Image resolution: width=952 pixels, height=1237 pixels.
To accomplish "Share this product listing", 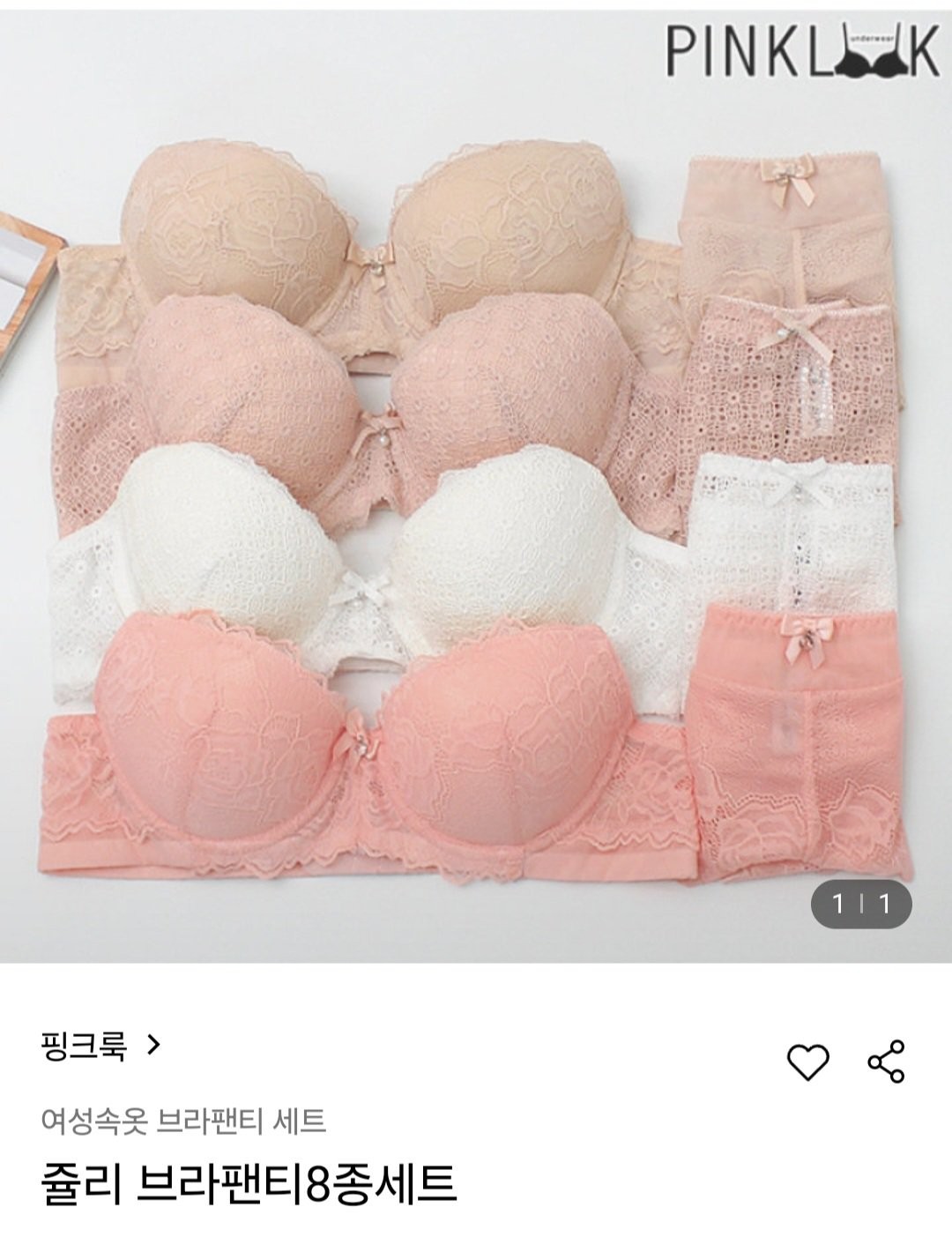I will (886, 1061).
